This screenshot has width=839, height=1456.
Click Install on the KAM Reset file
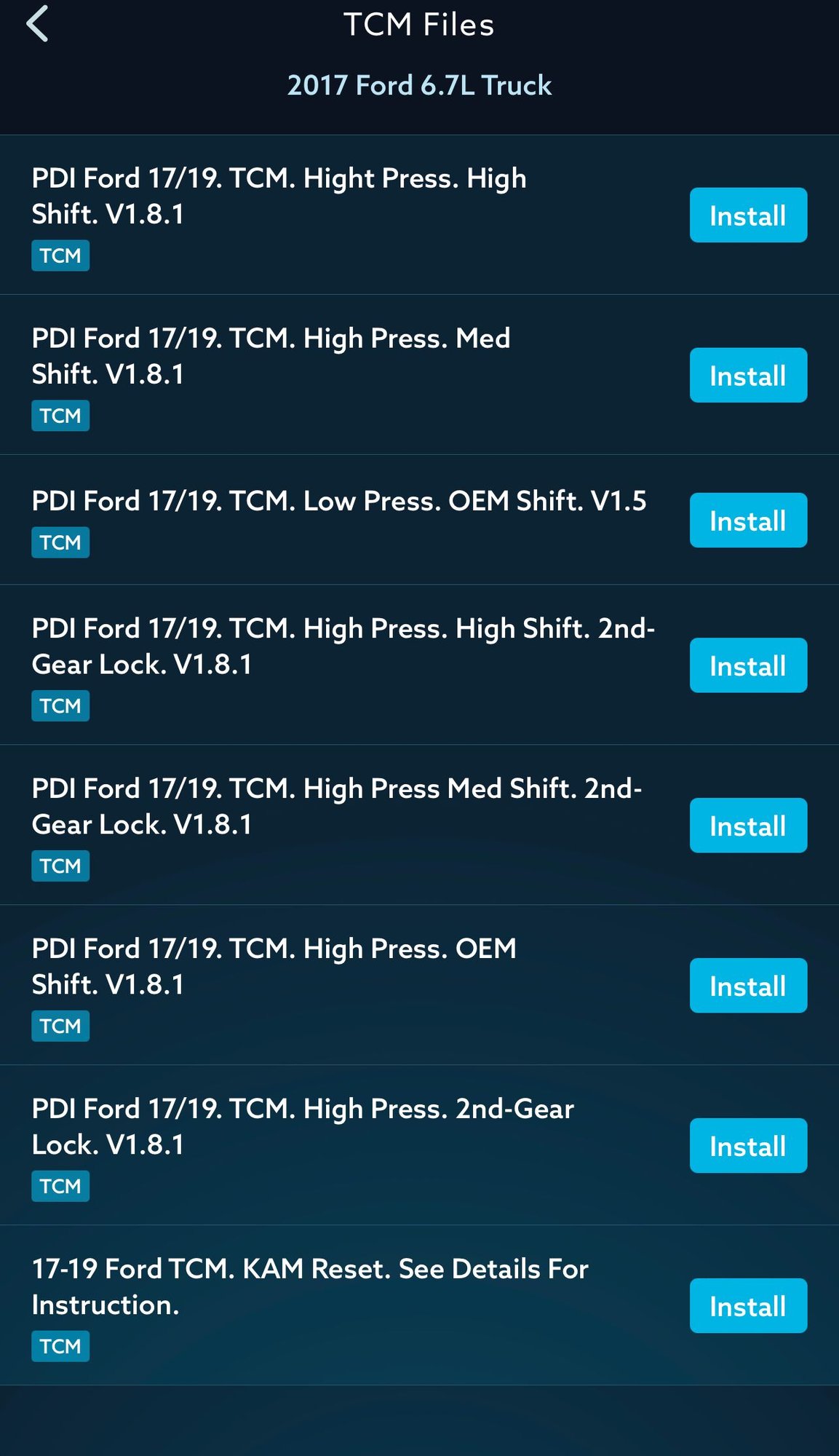tap(748, 1305)
